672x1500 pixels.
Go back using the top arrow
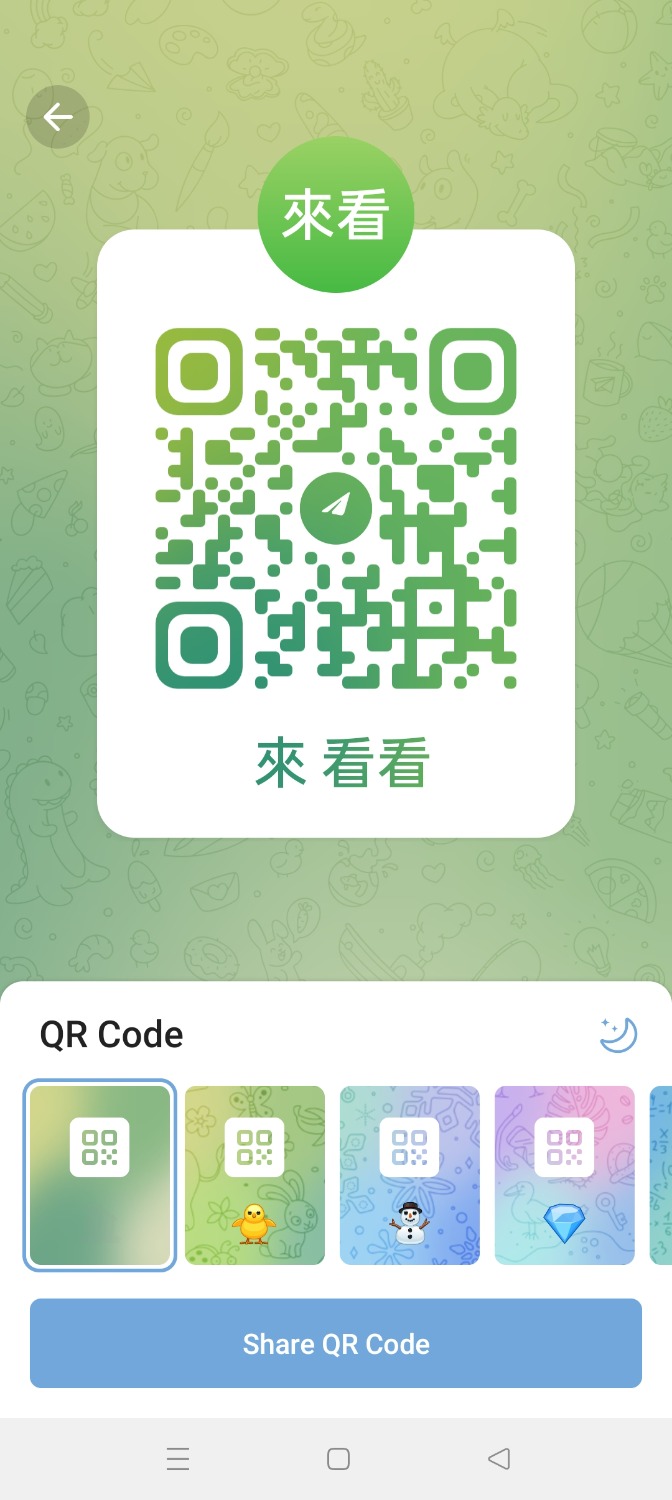click(x=58, y=118)
